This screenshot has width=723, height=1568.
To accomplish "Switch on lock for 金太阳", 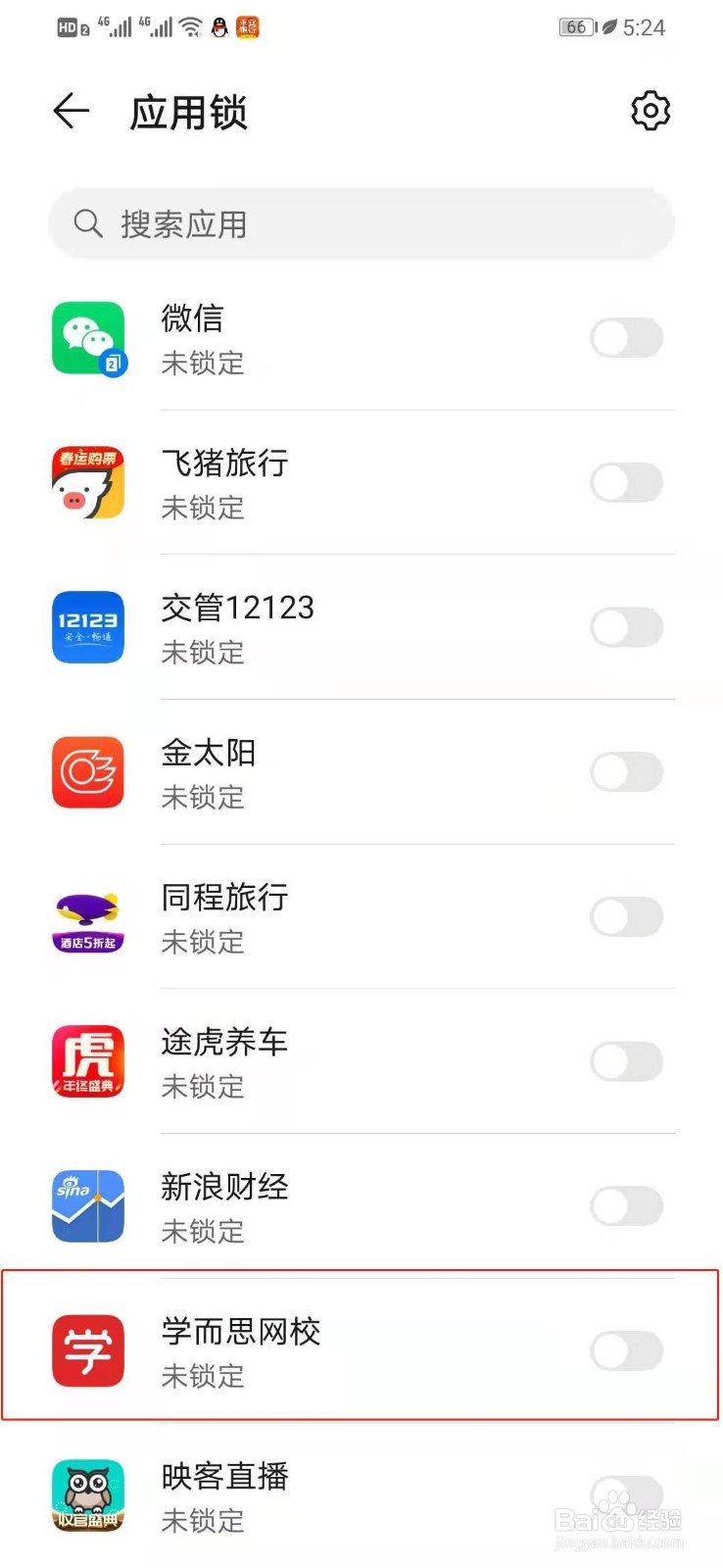I will 627,772.
